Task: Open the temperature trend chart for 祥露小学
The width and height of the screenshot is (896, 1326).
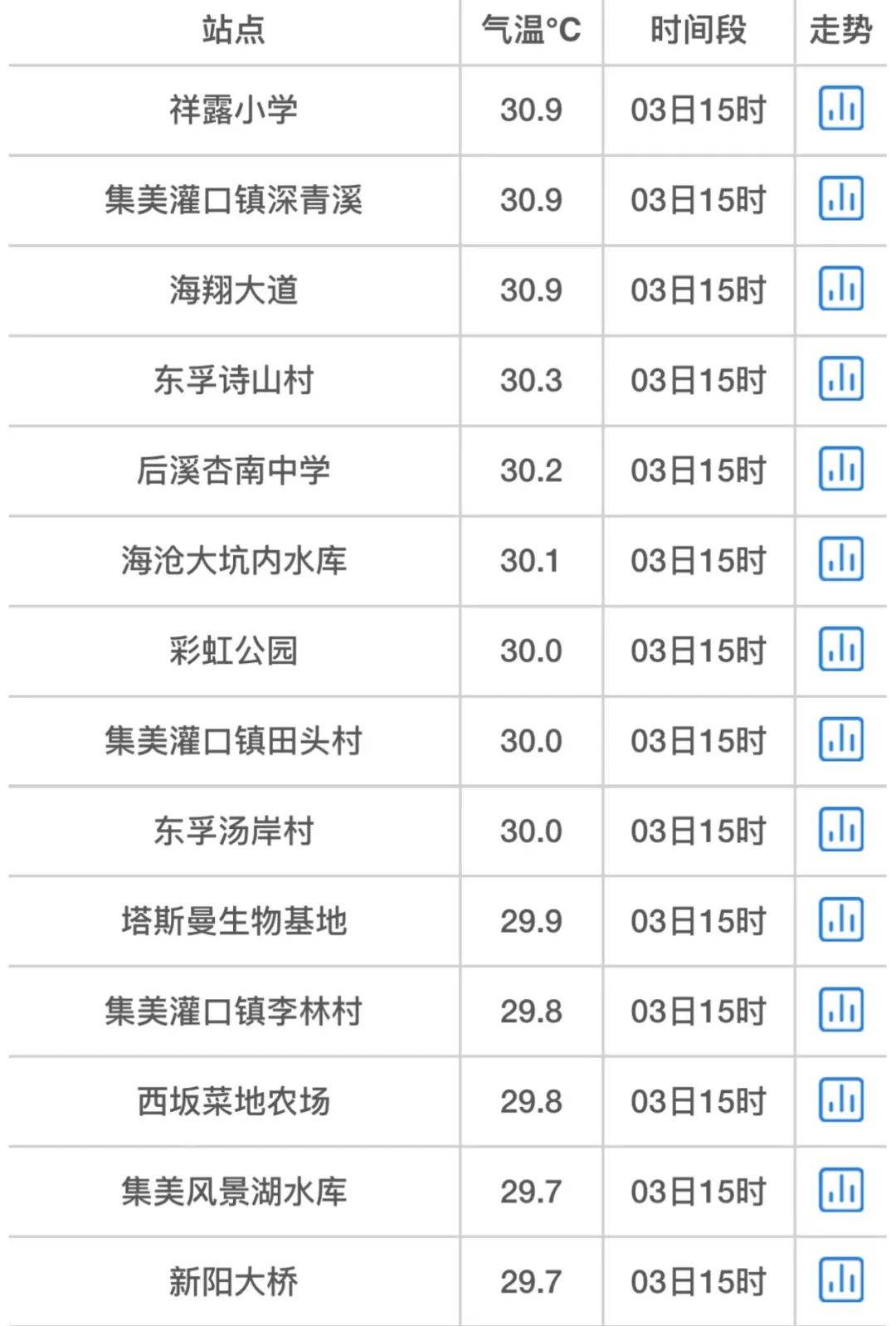Action: 840,109
